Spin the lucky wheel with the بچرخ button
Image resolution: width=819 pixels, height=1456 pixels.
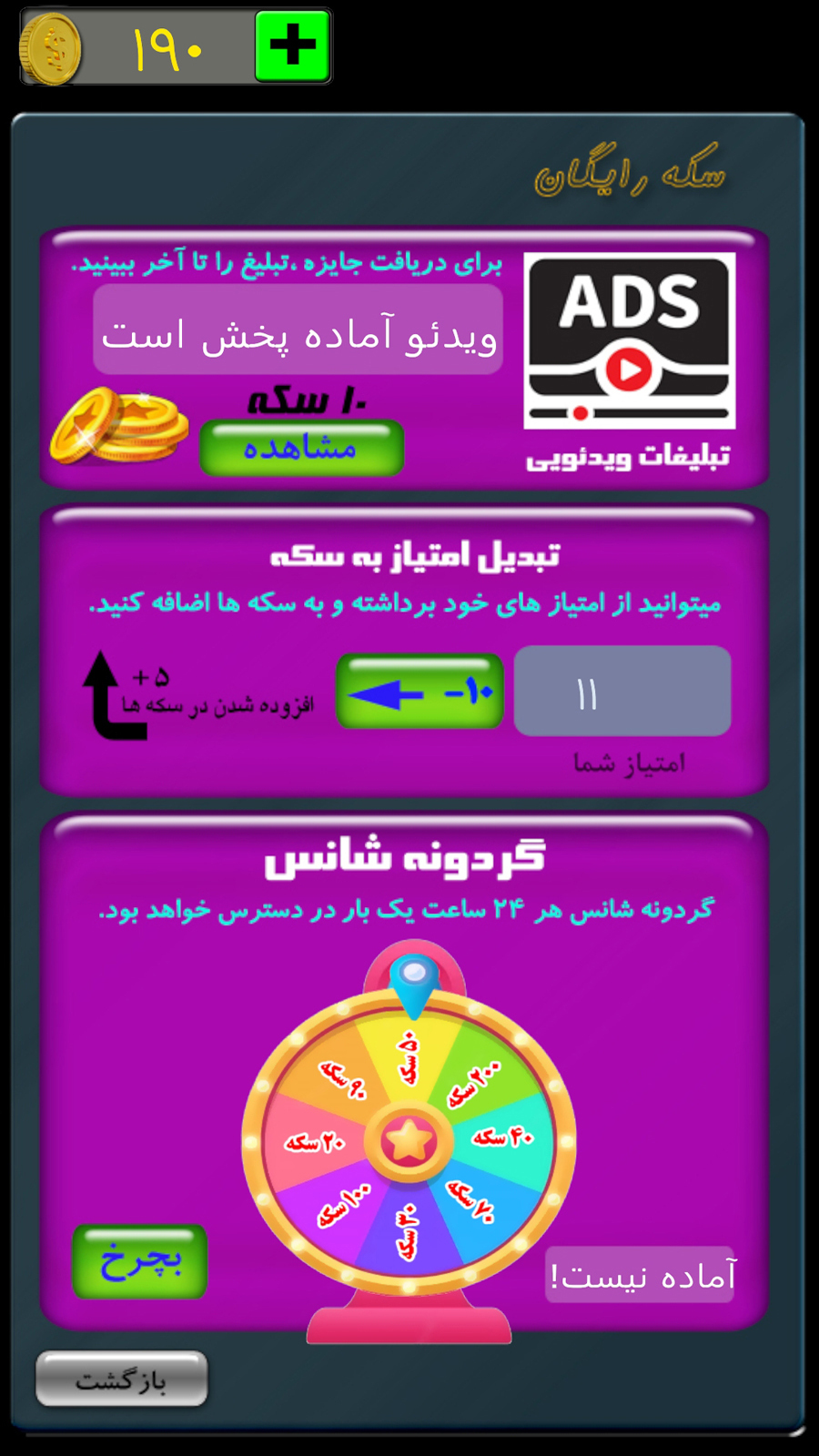pos(140,1261)
